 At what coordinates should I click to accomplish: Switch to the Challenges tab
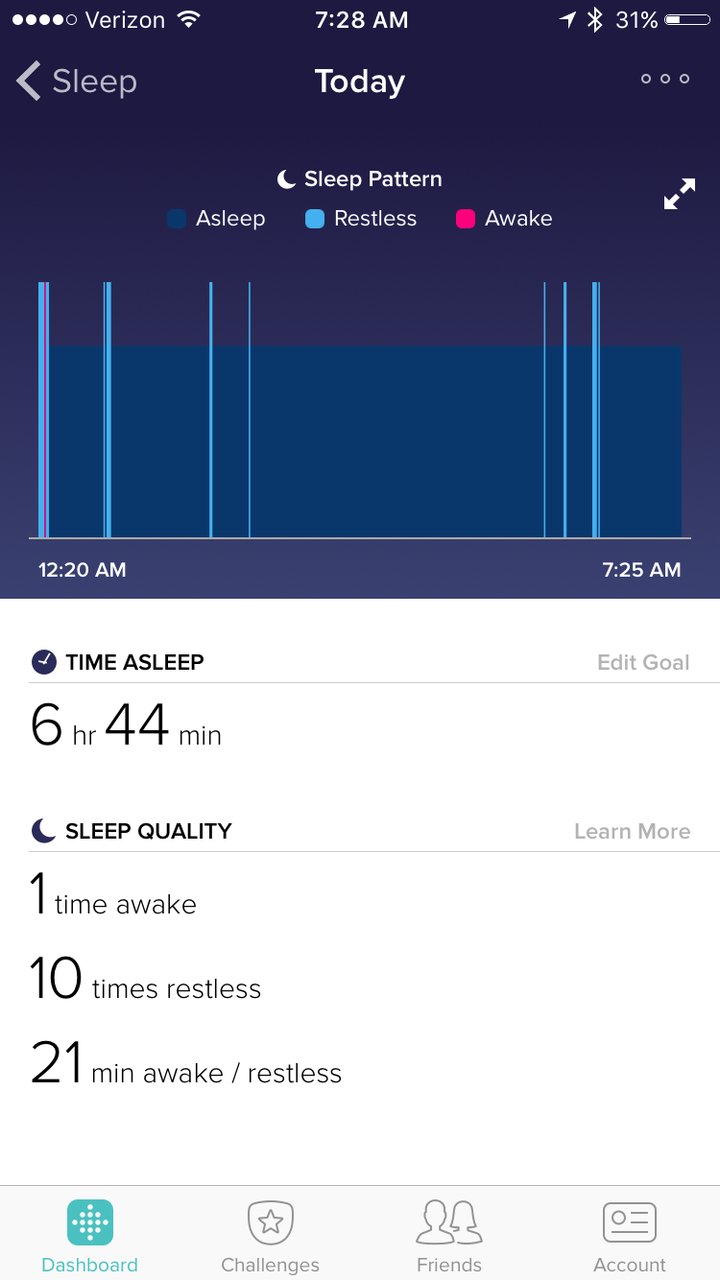pos(270,1235)
